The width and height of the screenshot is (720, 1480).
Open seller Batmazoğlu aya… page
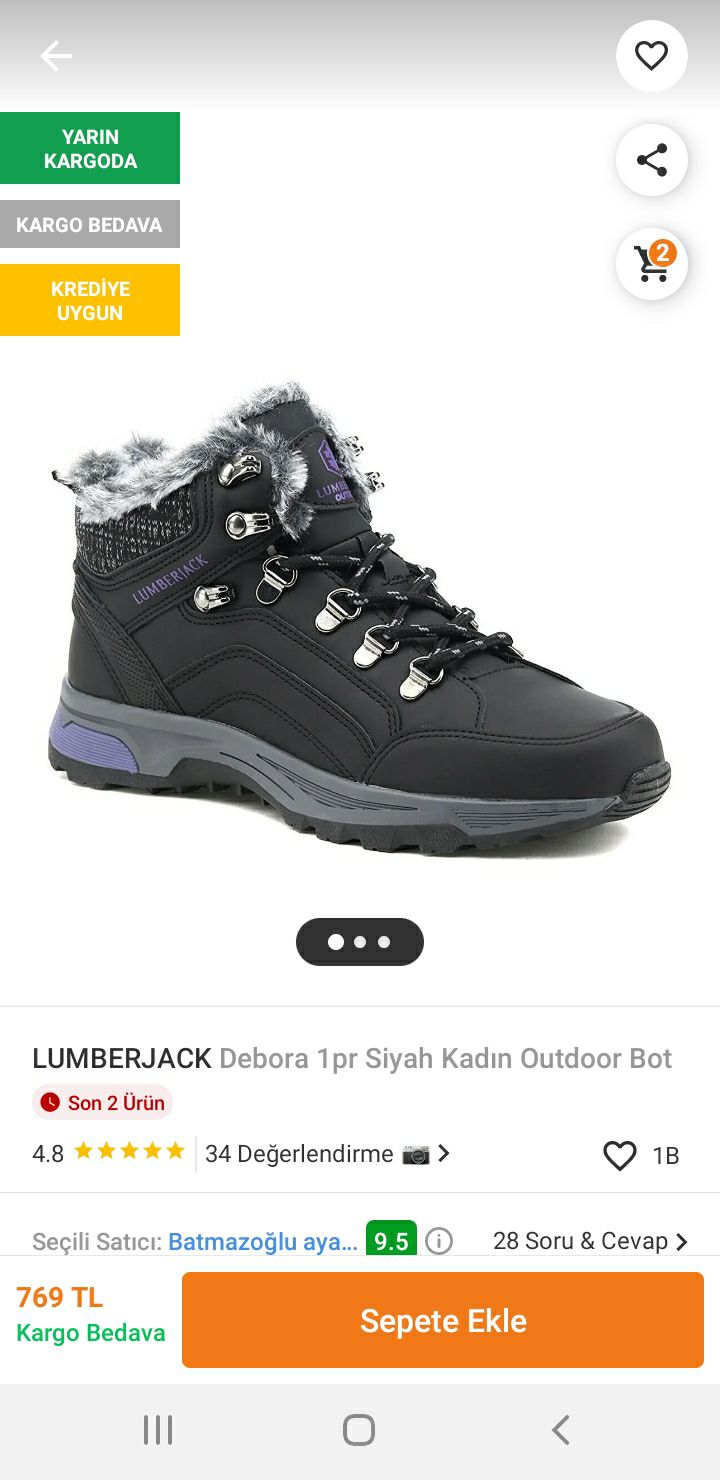click(262, 1241)
